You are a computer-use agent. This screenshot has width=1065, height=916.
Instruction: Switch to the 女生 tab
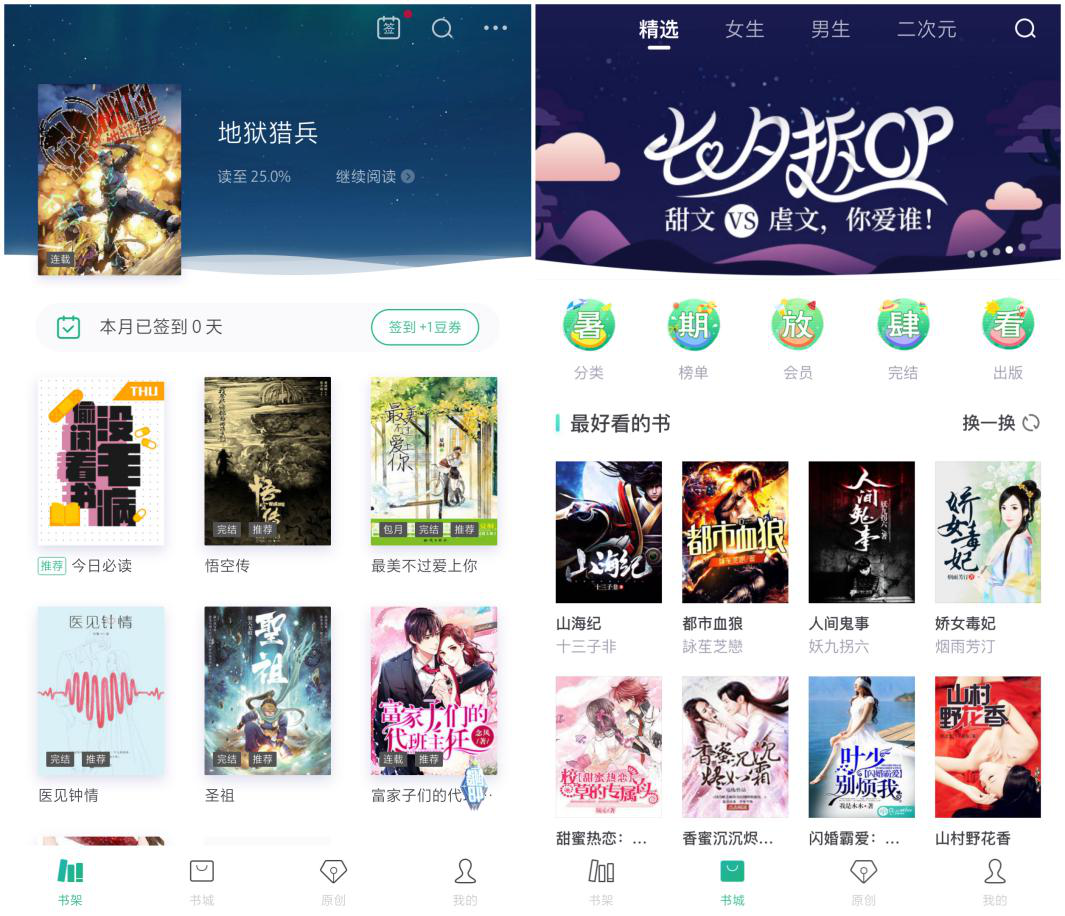click(744, 29)
